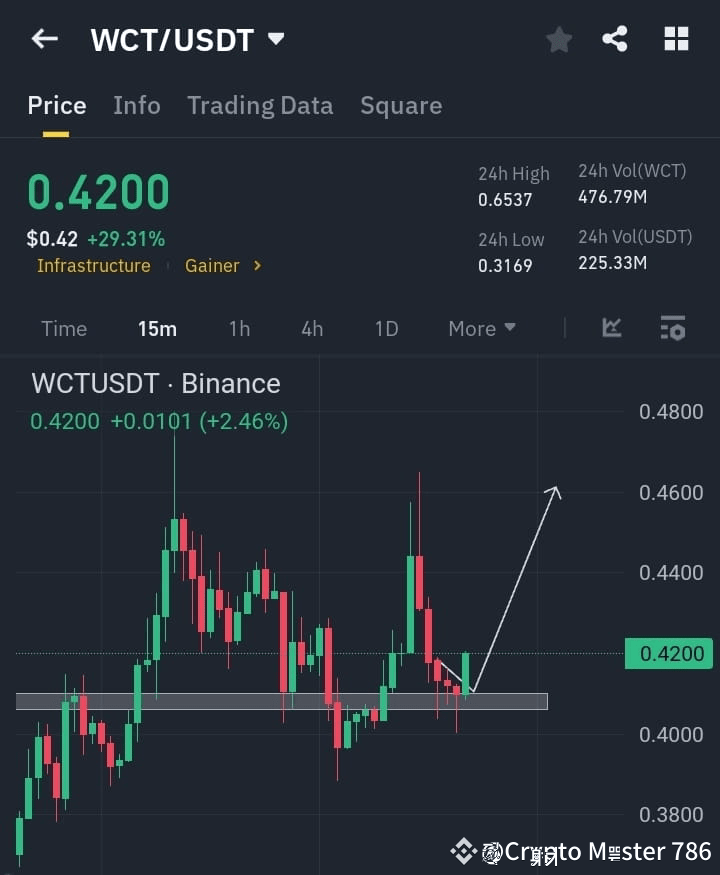720x875 pixels.
Task: Open the grid layout menu icon
Action: click(x=676, y=39)
